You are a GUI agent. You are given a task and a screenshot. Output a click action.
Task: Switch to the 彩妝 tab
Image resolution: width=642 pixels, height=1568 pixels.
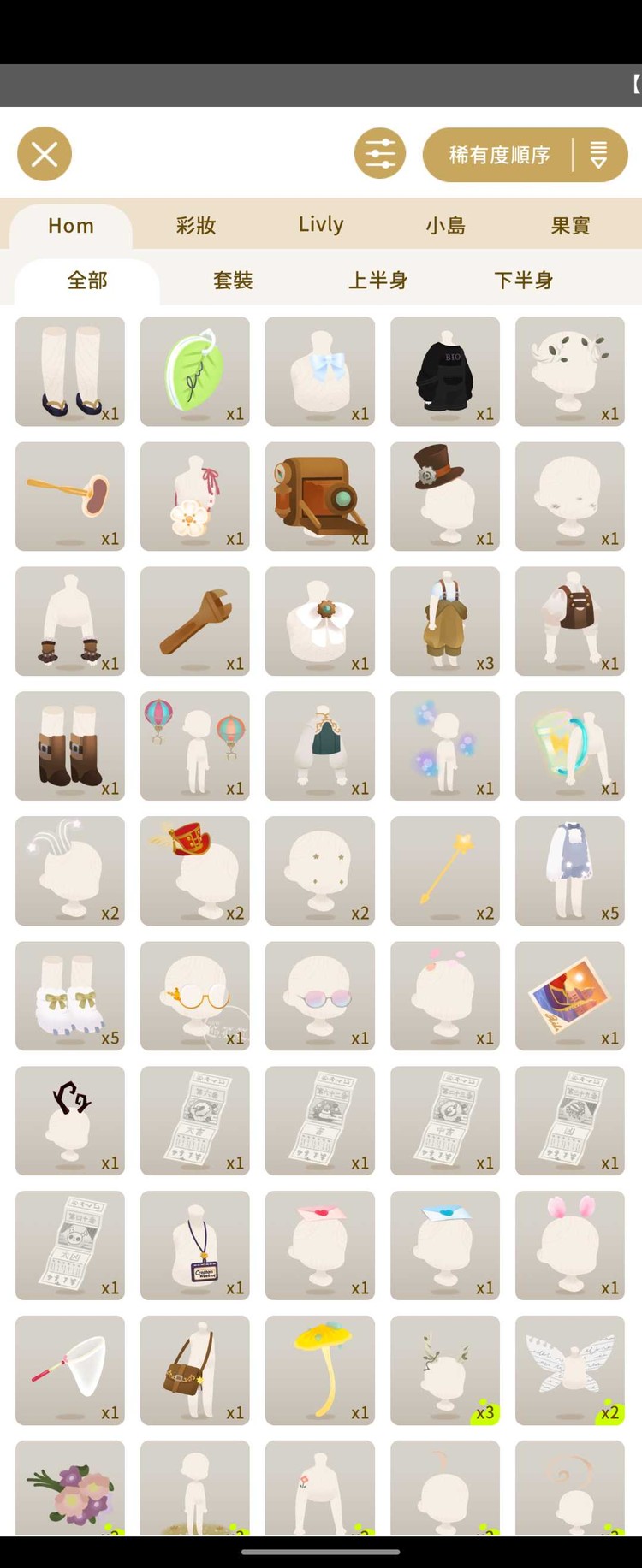point(196,226)
